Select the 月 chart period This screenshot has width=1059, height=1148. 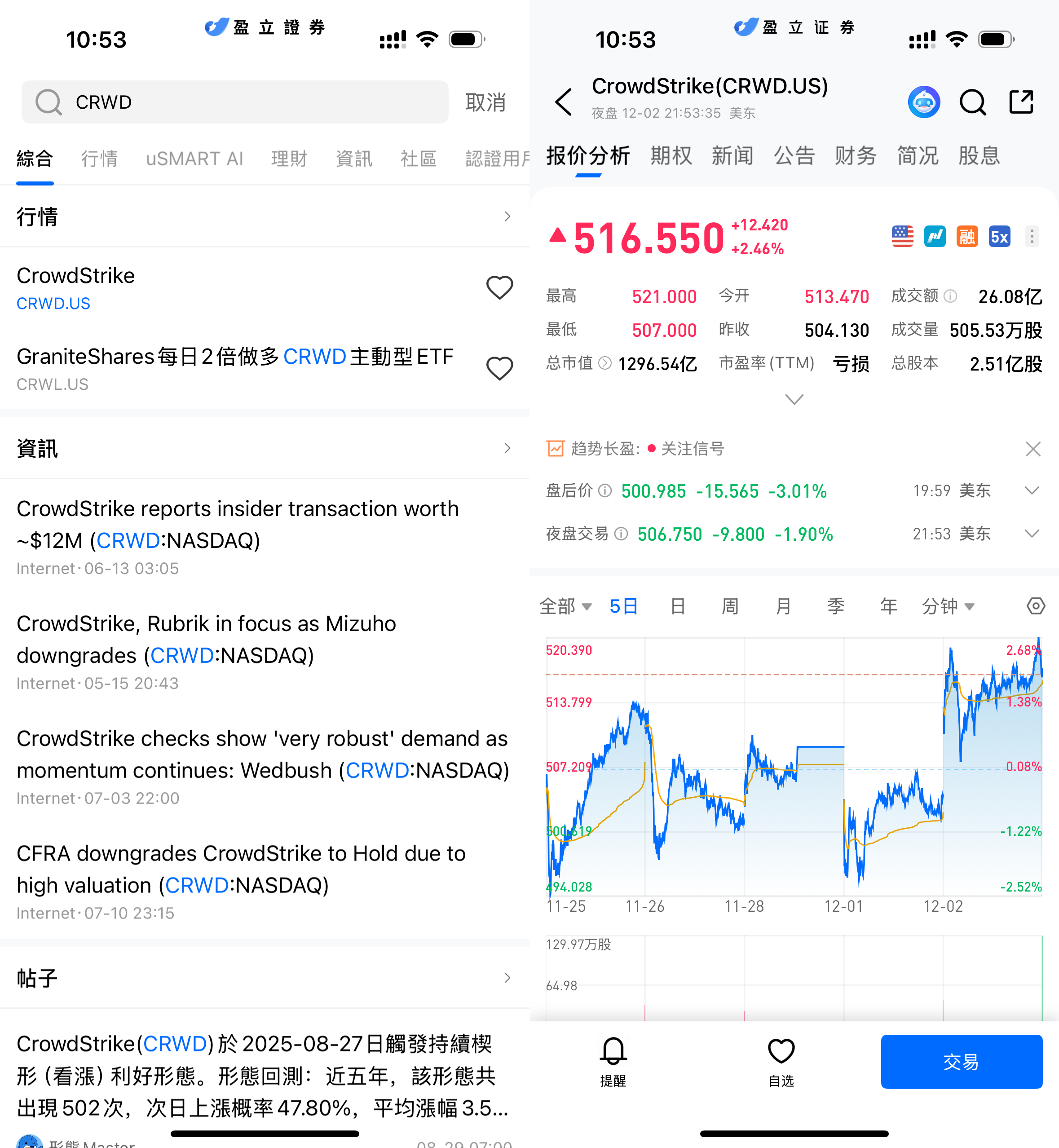783,606
